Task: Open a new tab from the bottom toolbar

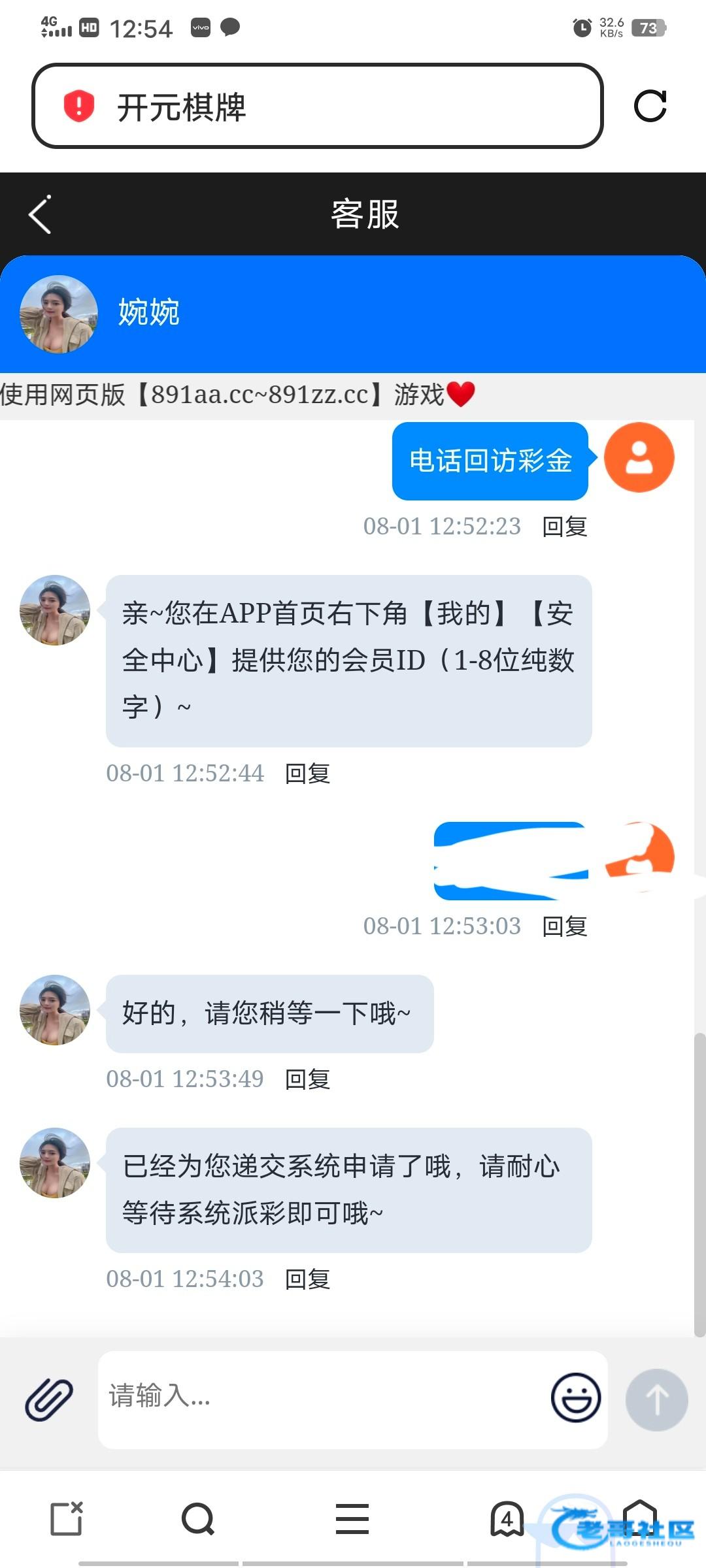Action: (67, 1518)
